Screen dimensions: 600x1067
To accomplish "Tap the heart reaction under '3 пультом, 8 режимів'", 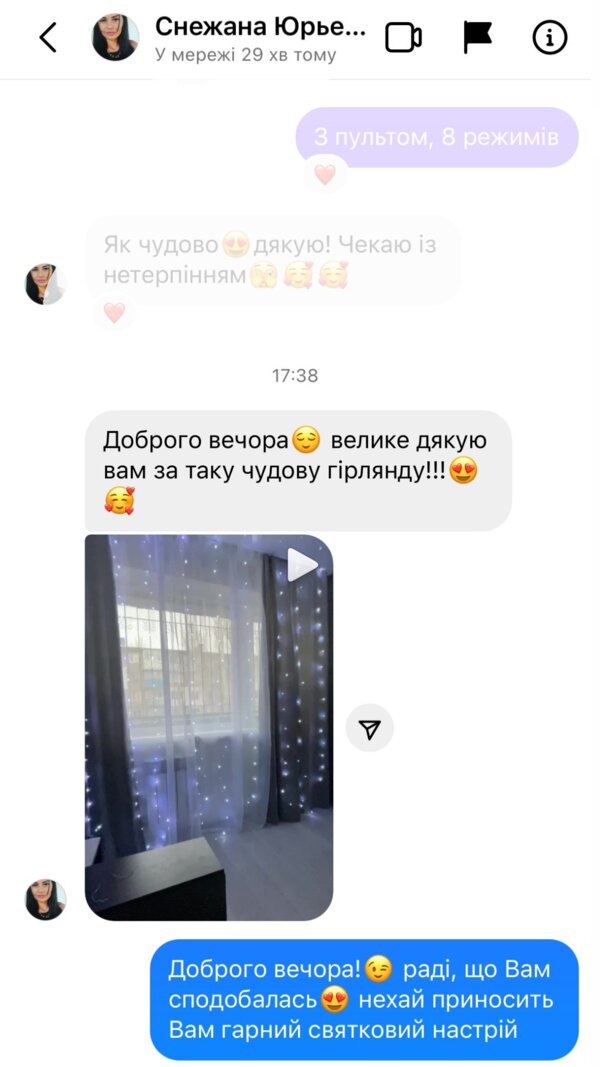I will coord(325,174).
